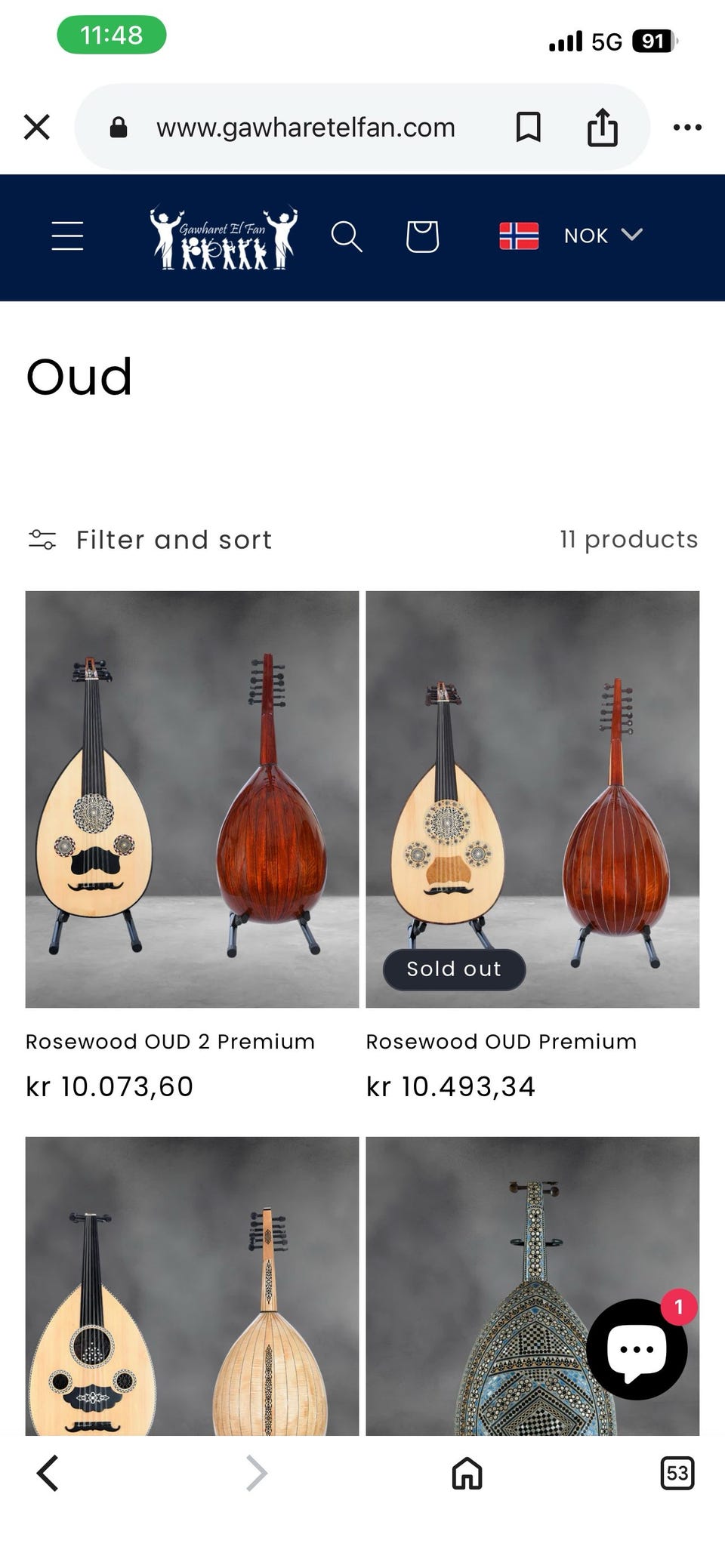Open Filter and sort options
Image resolution: width=725 pixels, height=1568 pixels.
tap(150, 540)
